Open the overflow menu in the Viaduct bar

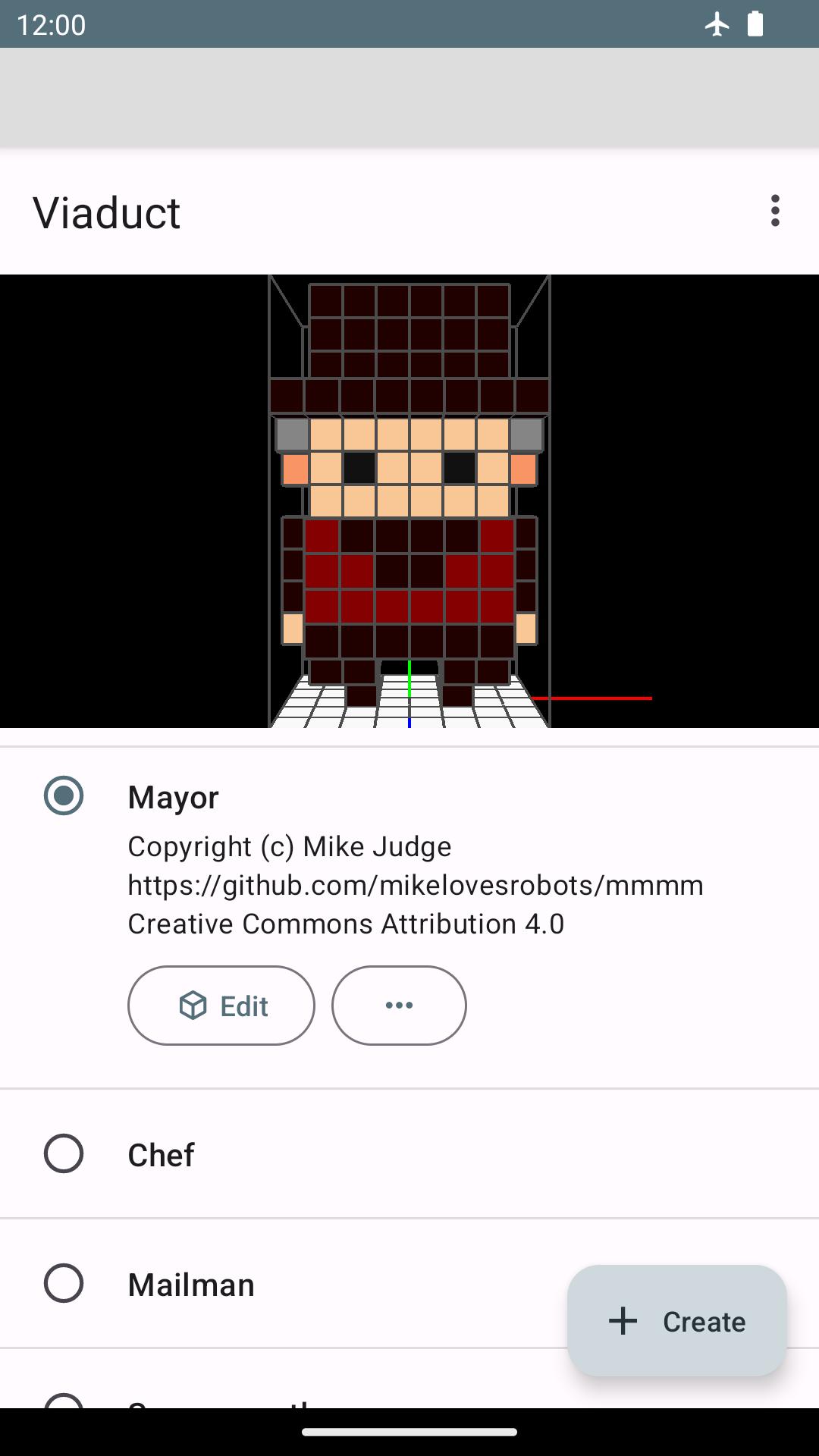tap(775, 211)
